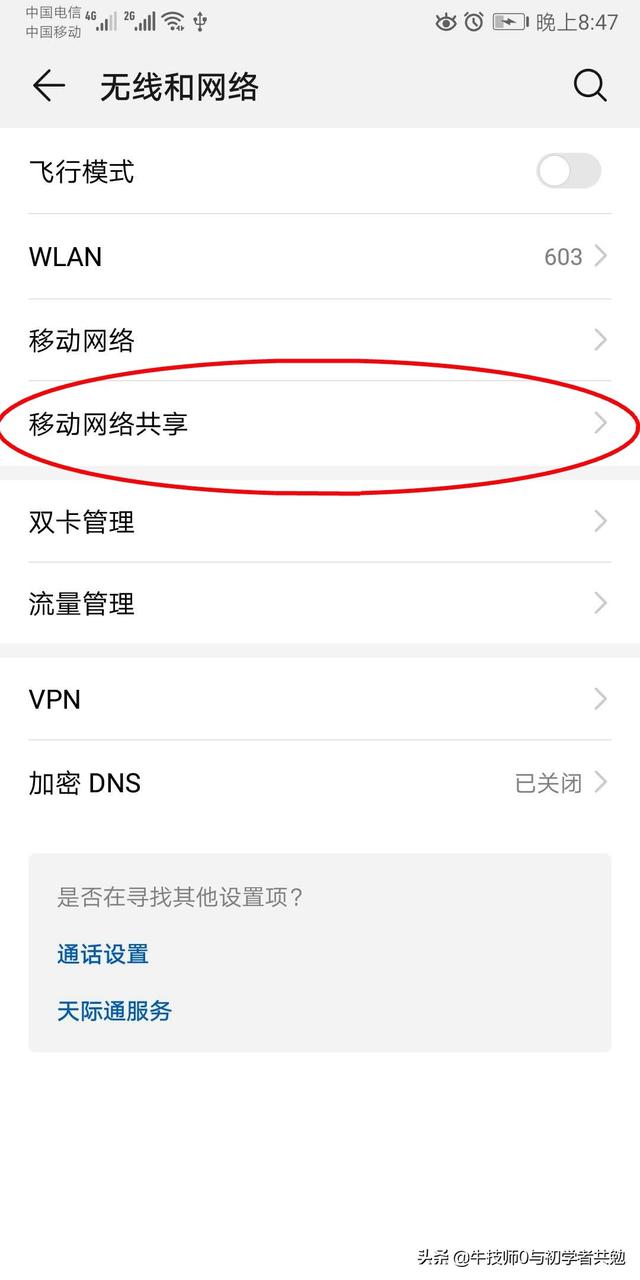This screenshot has height=1280, width=640.
Task: Toggle 飞行模式 switch on
Action: (568, 171)
